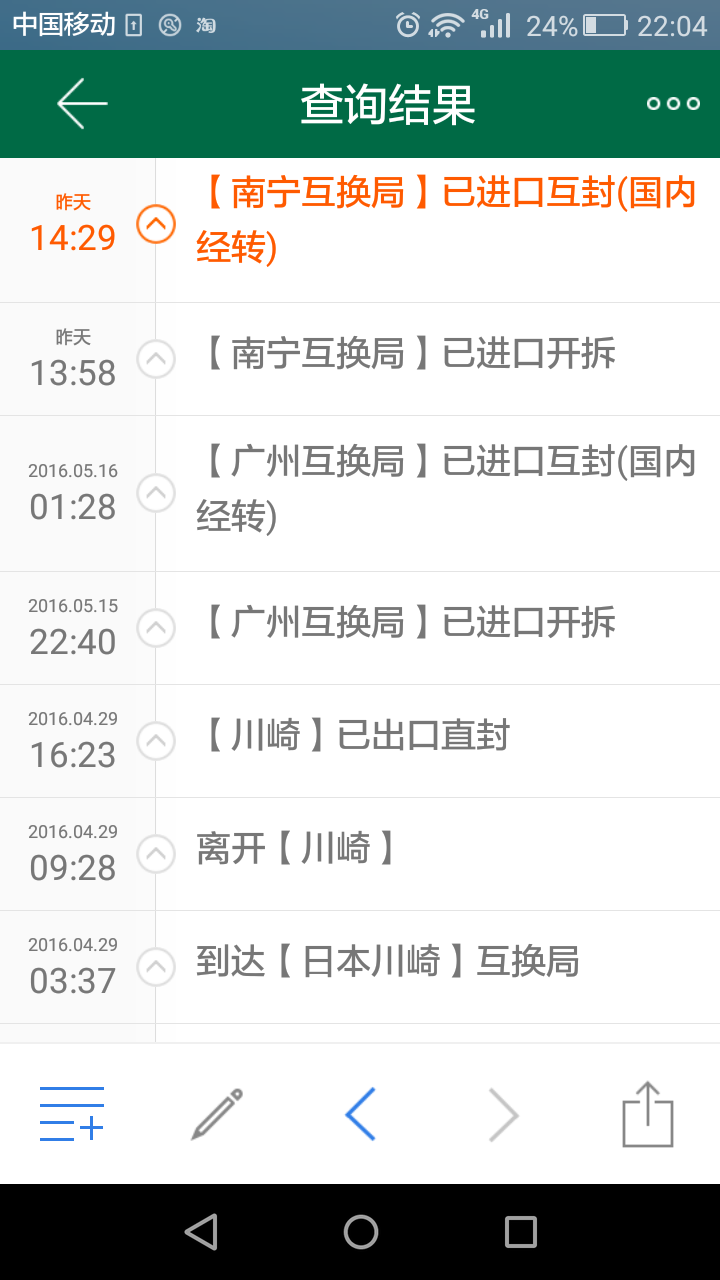The height and width of the screenshot is (1280, 720).
Task: Expand the 16:23 川崎 已出口直封 entry
Action: coord(155,741)
